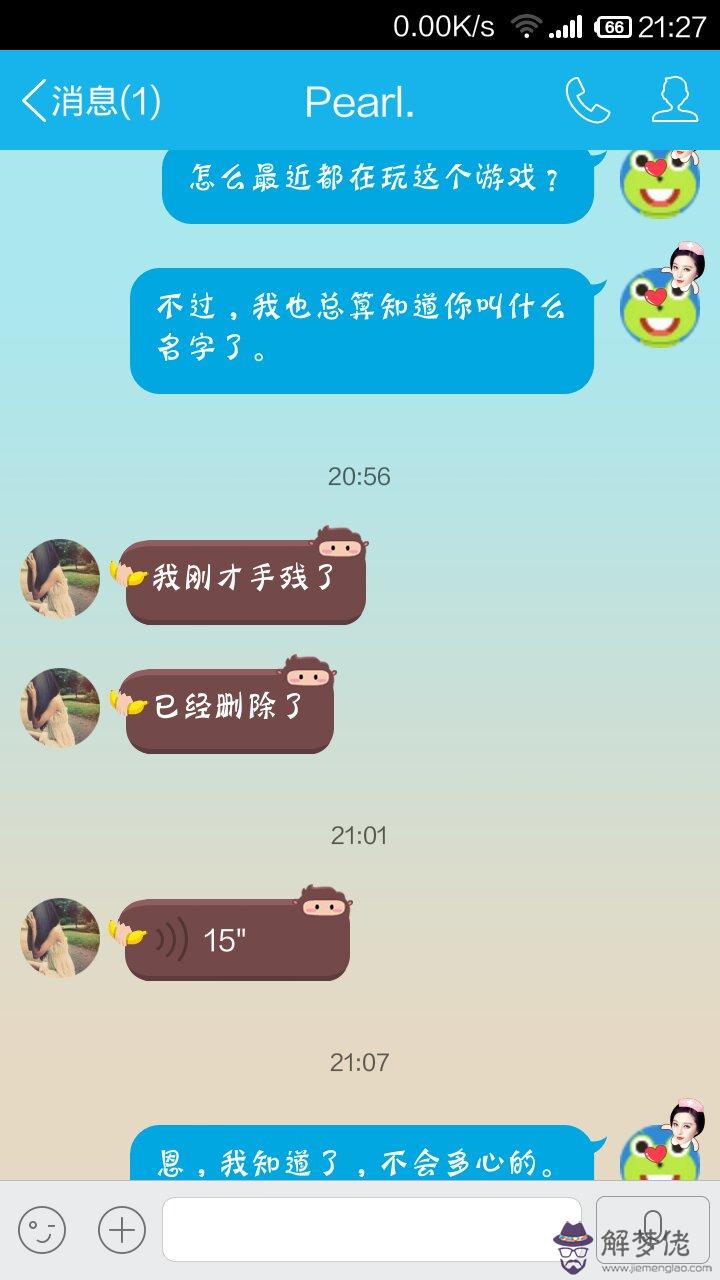Switch to voice input microphone
Image resolution: width=720 pixels, height=1280 pixels.
pos(652,1227)
